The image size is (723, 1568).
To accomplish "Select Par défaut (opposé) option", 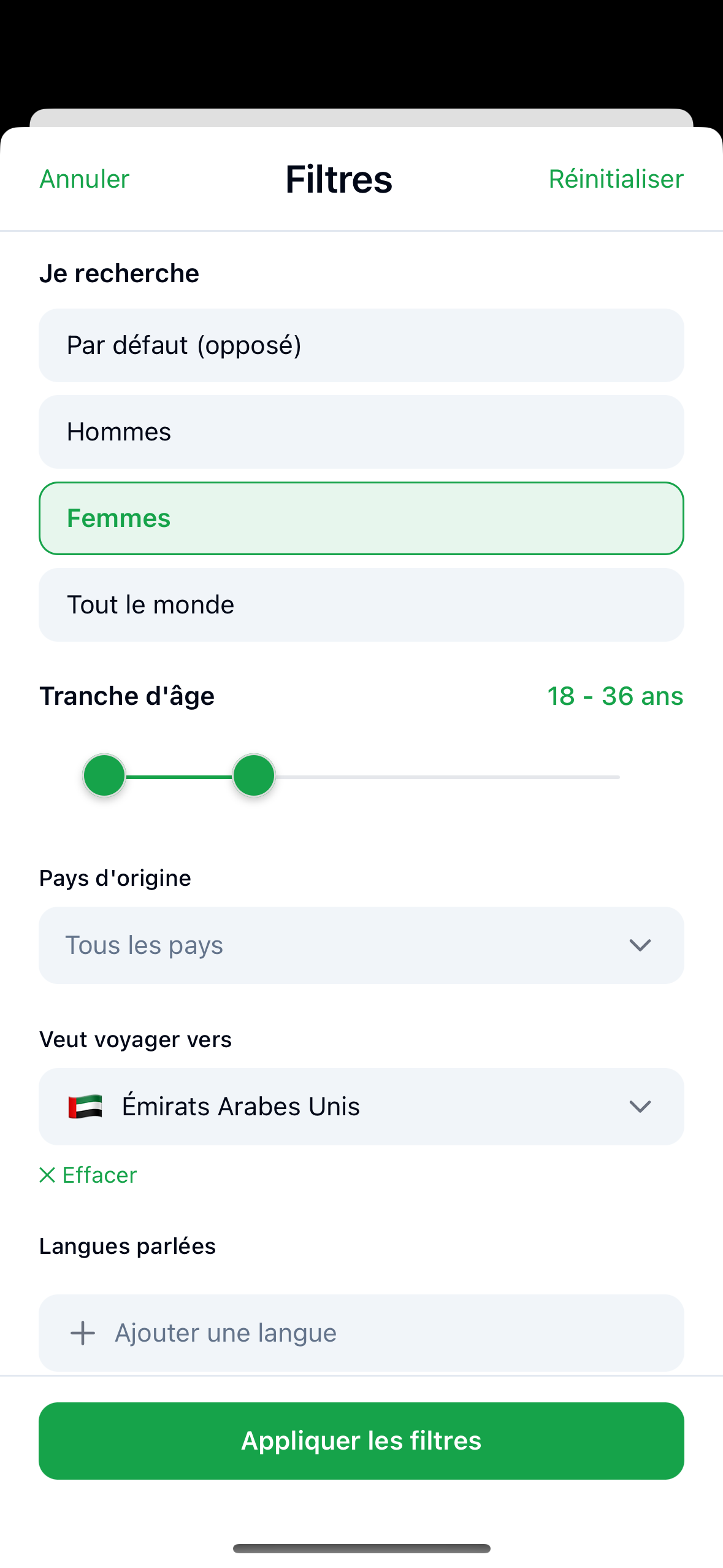I will [x=361, y=345].
